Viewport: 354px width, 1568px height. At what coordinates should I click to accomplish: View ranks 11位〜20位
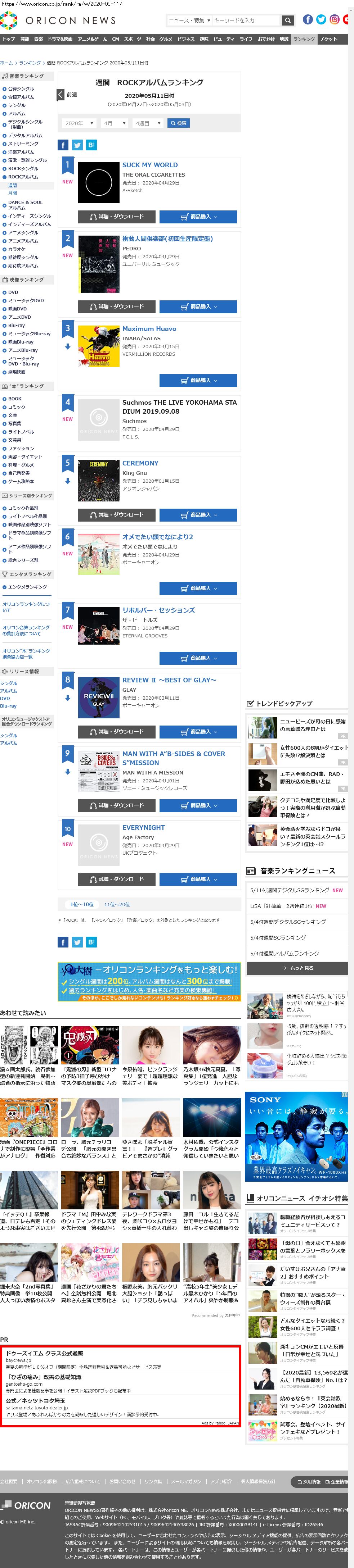point(116,905)
